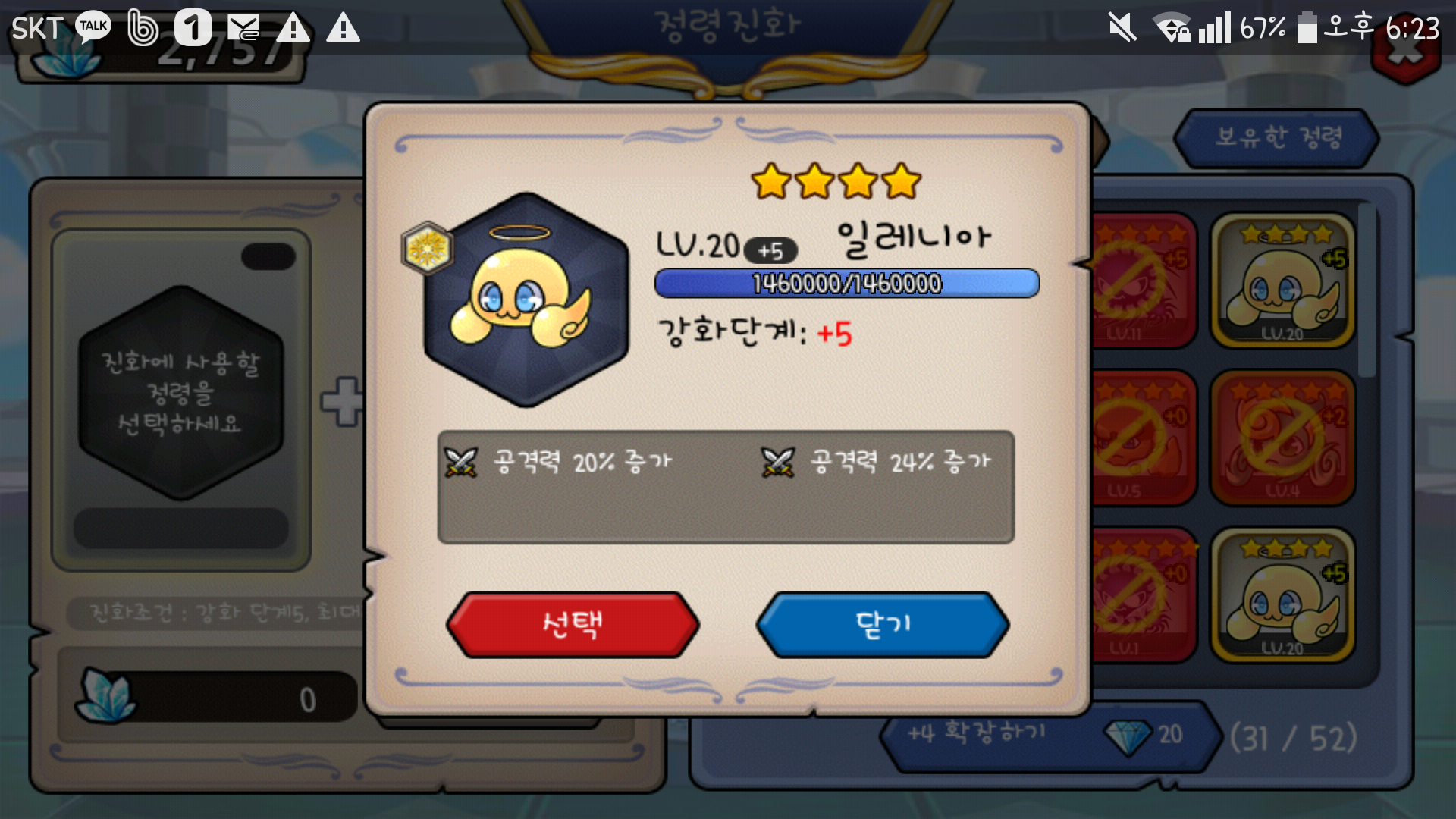Close the dialog with 닫기
This screenshot has height=819, width=1456.
[883, 625]
